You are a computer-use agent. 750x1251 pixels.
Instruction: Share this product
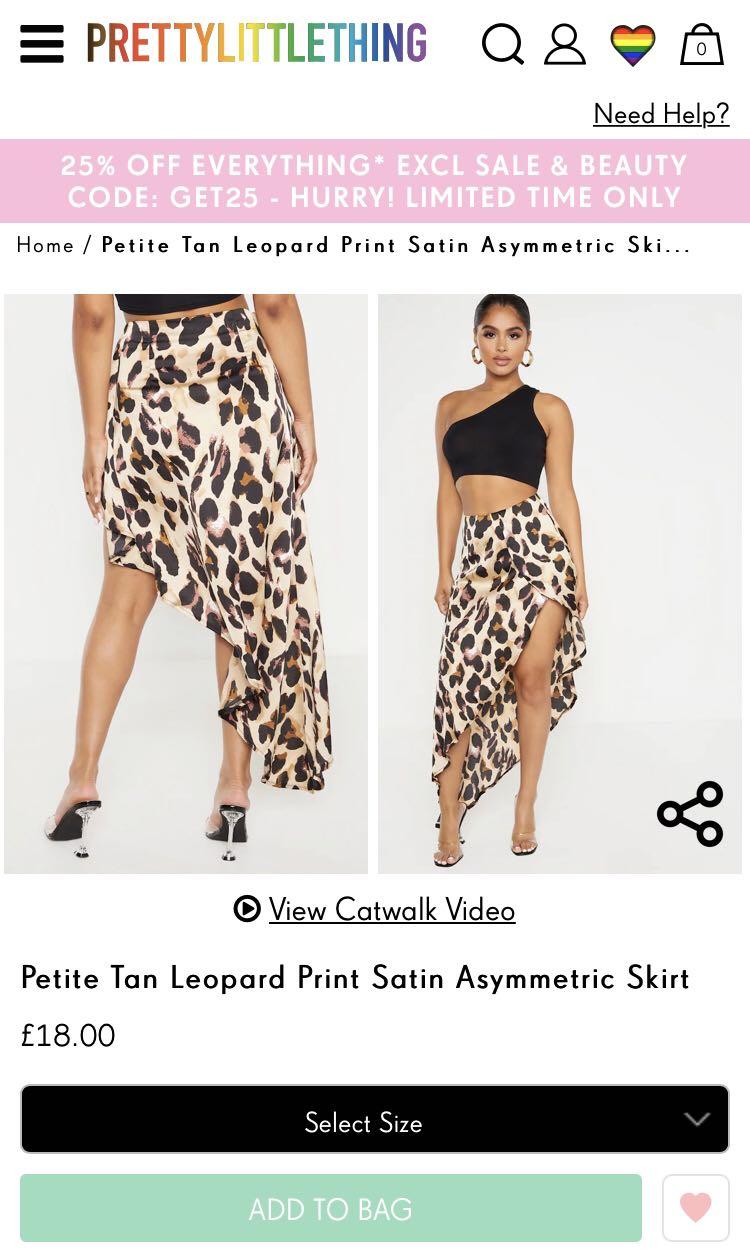(x=690, y=814)
